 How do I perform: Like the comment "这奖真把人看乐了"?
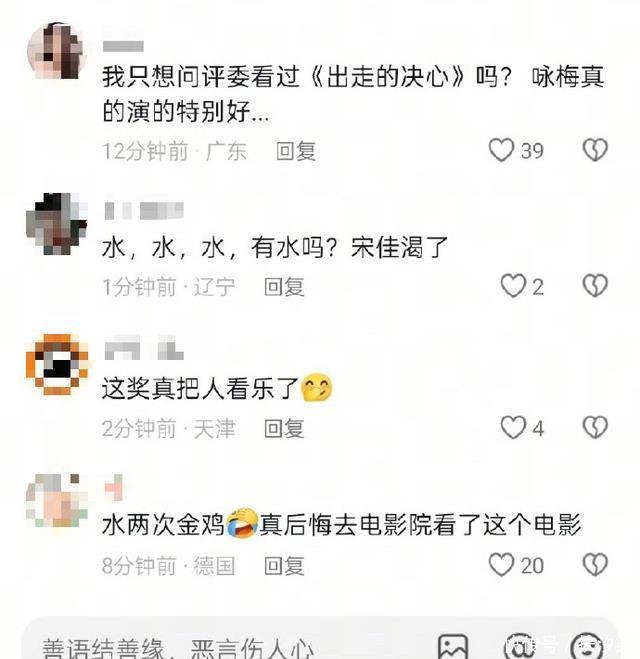point(513,428)
